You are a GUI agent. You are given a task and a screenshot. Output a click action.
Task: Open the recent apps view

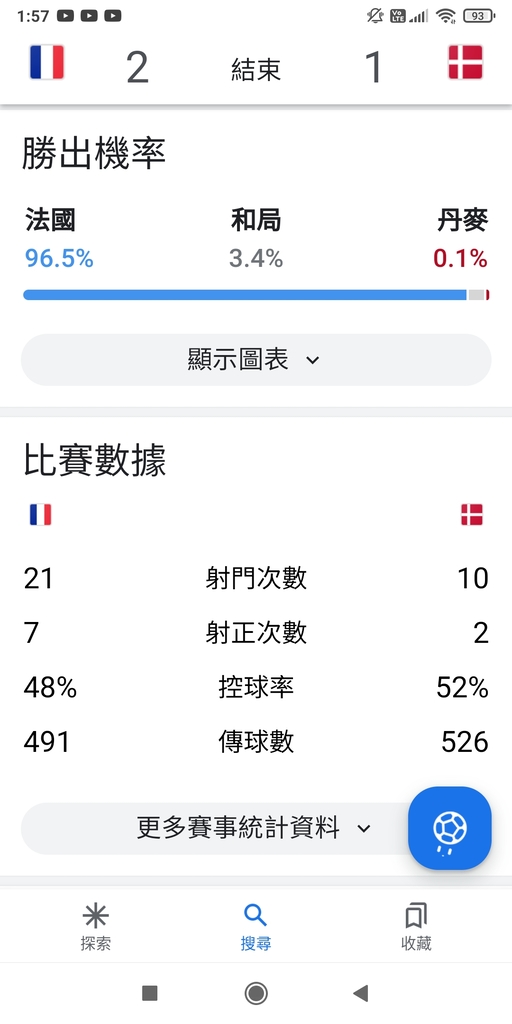(150, 993)
